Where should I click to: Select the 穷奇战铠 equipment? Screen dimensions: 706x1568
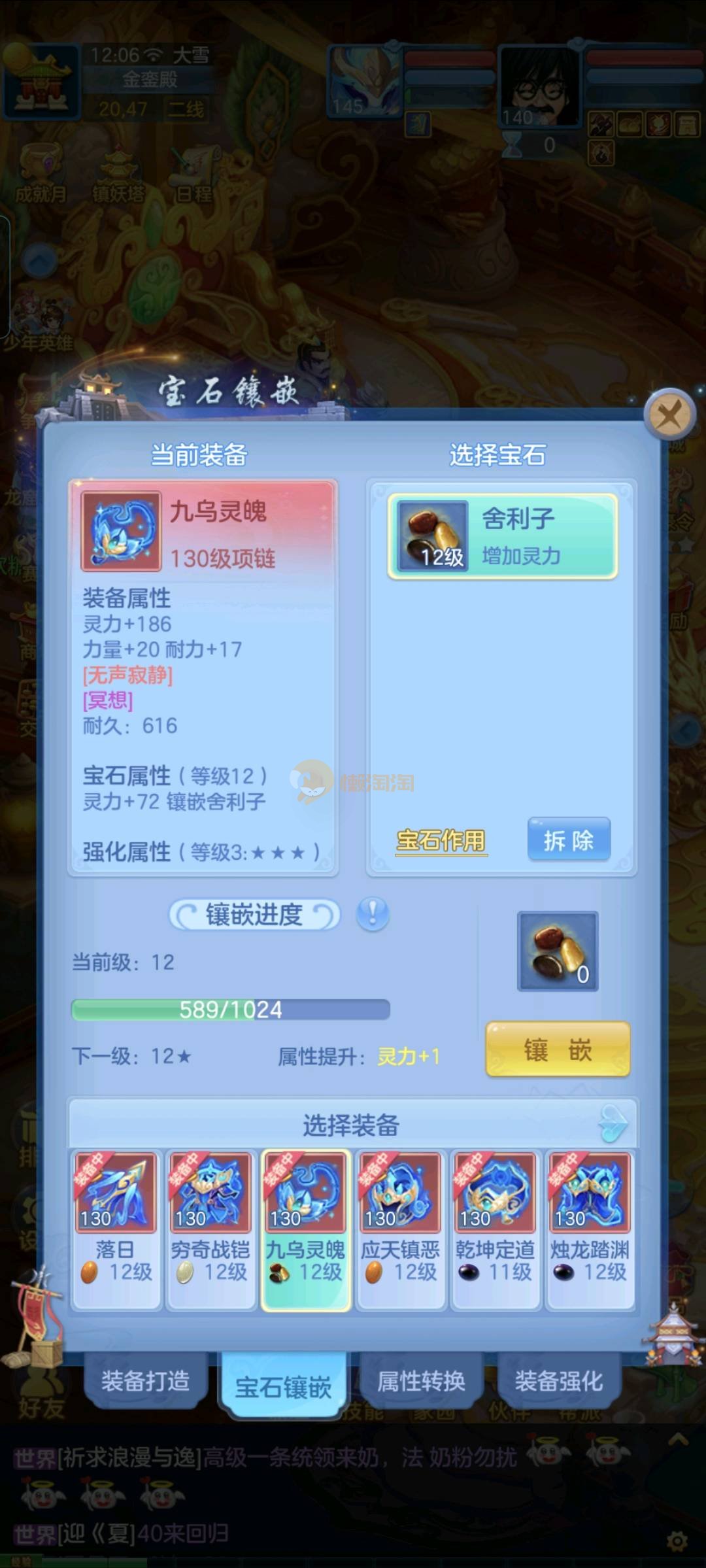coord(210,1231)
